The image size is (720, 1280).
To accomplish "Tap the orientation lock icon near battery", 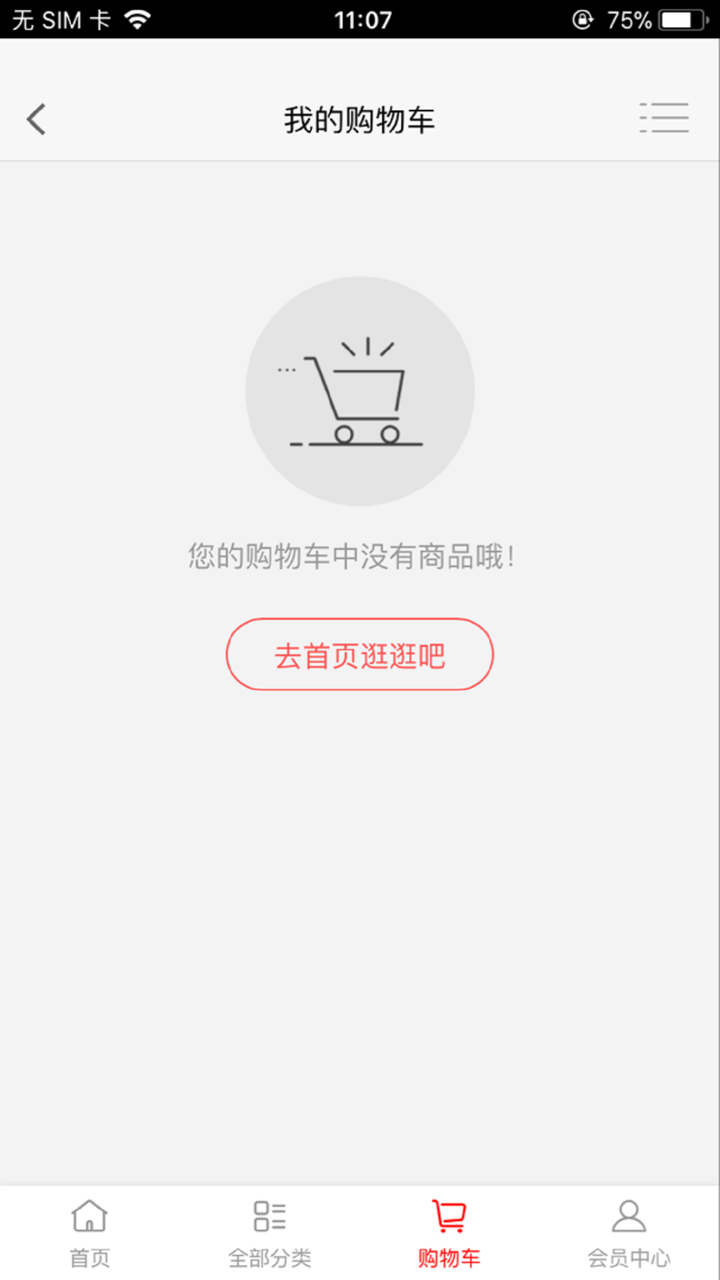I will pyautogui.click(x=582, y=19).
